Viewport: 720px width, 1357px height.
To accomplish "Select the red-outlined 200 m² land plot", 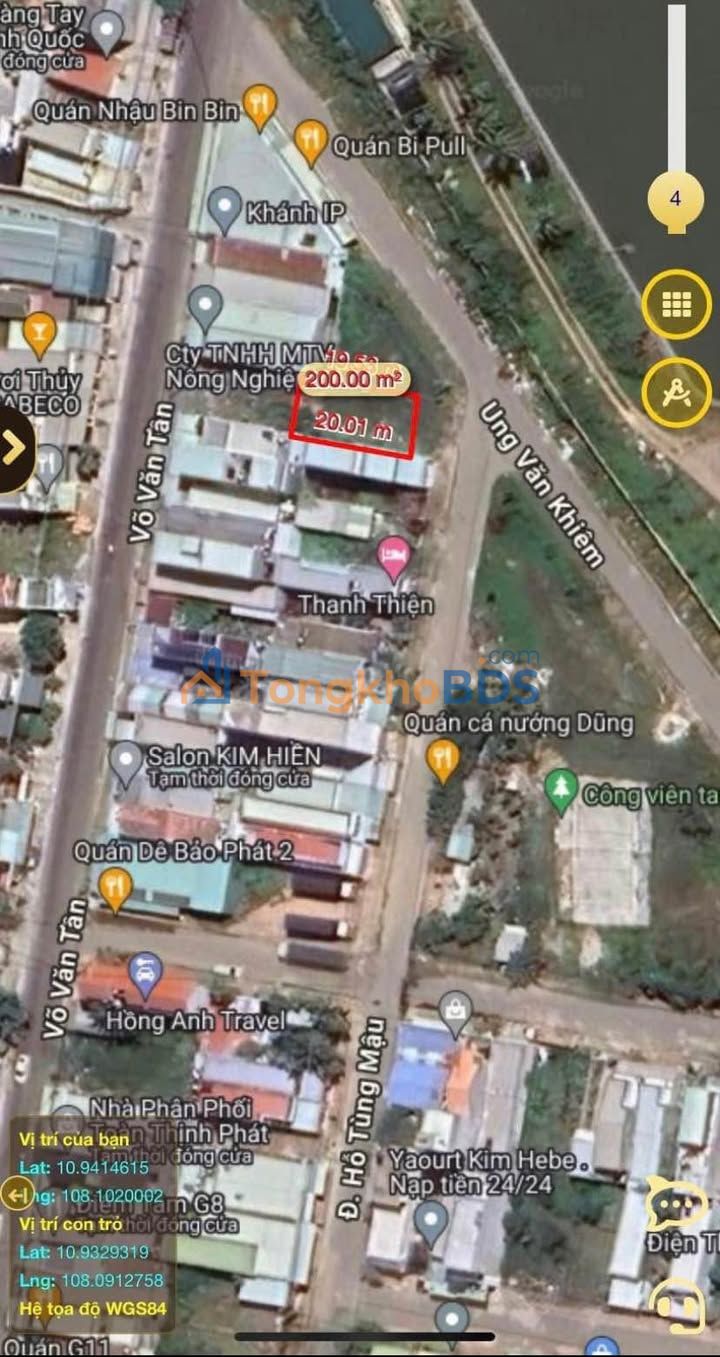I will (354, 426).
